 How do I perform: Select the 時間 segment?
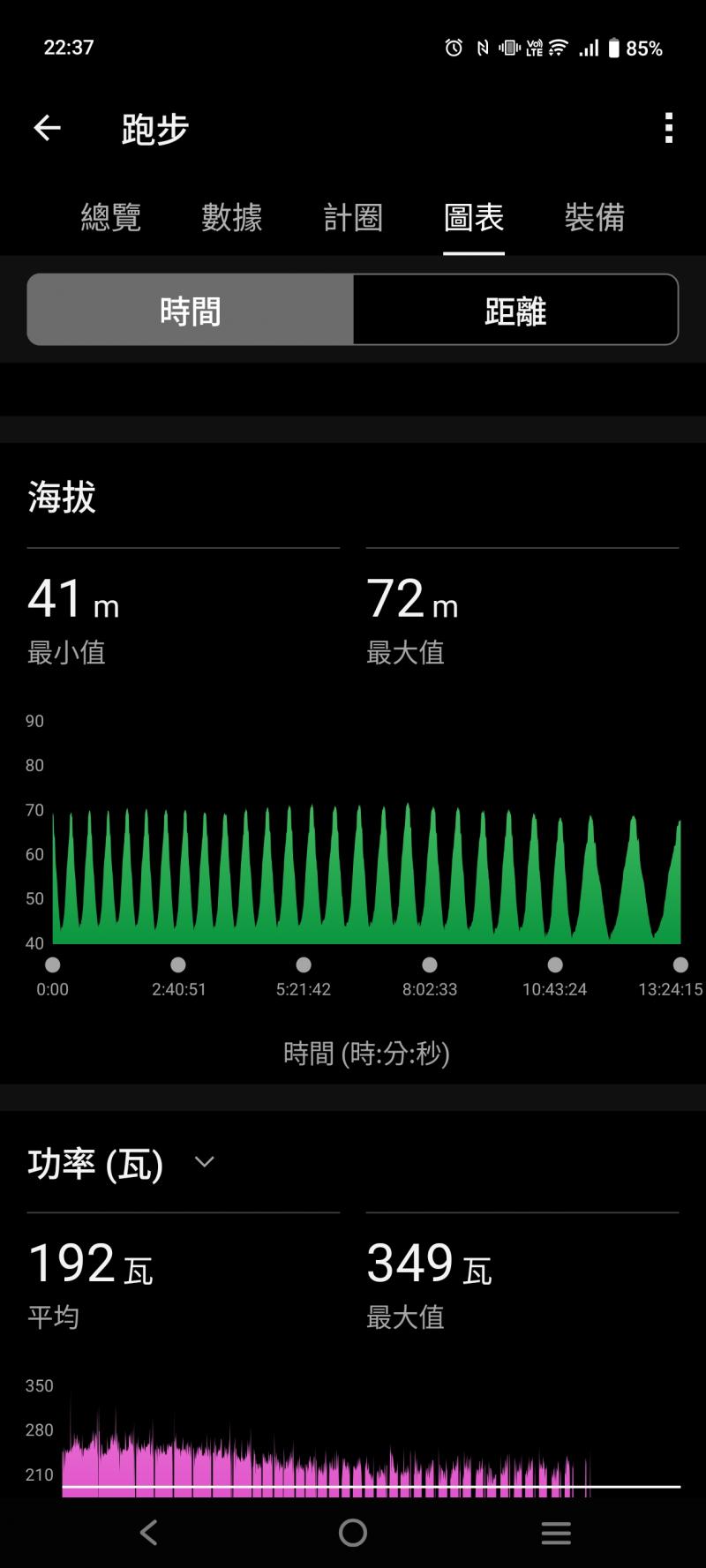click(x=191, y=310)
